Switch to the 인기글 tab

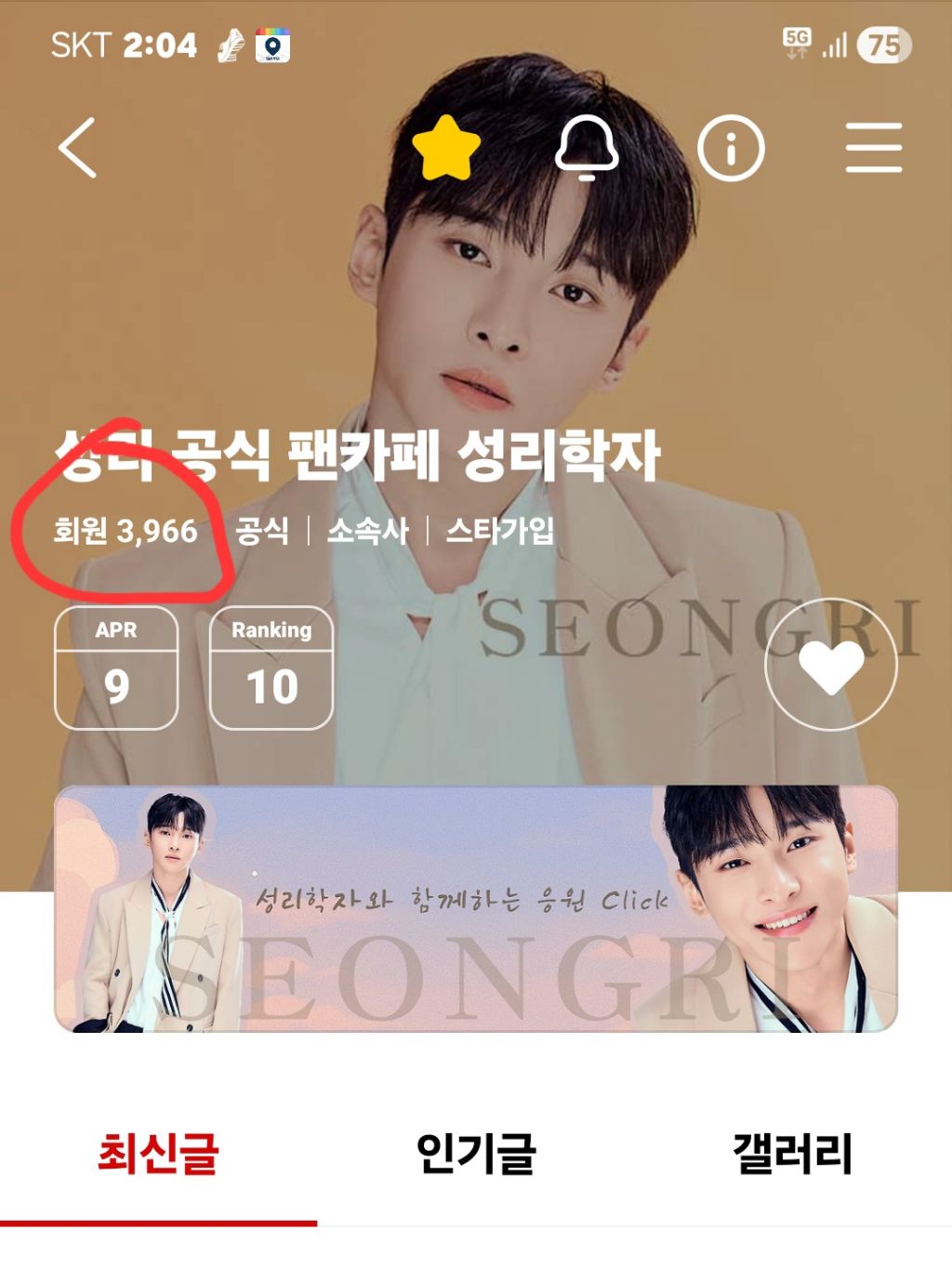coord(476,1155)
